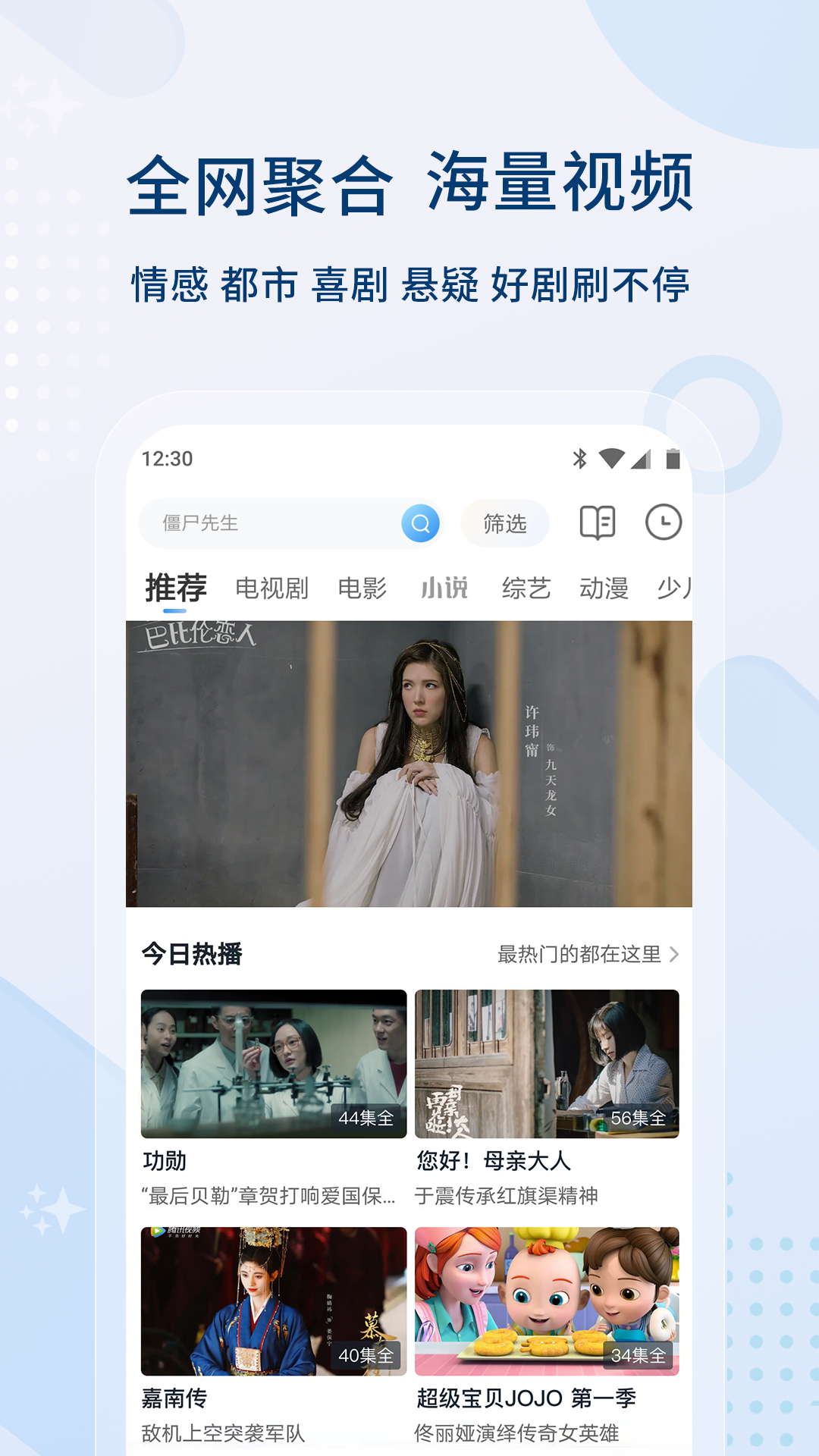This screenshot has width=819, height=1456.
Task: Tap the Bluetooth status icon
Action: 580,458
